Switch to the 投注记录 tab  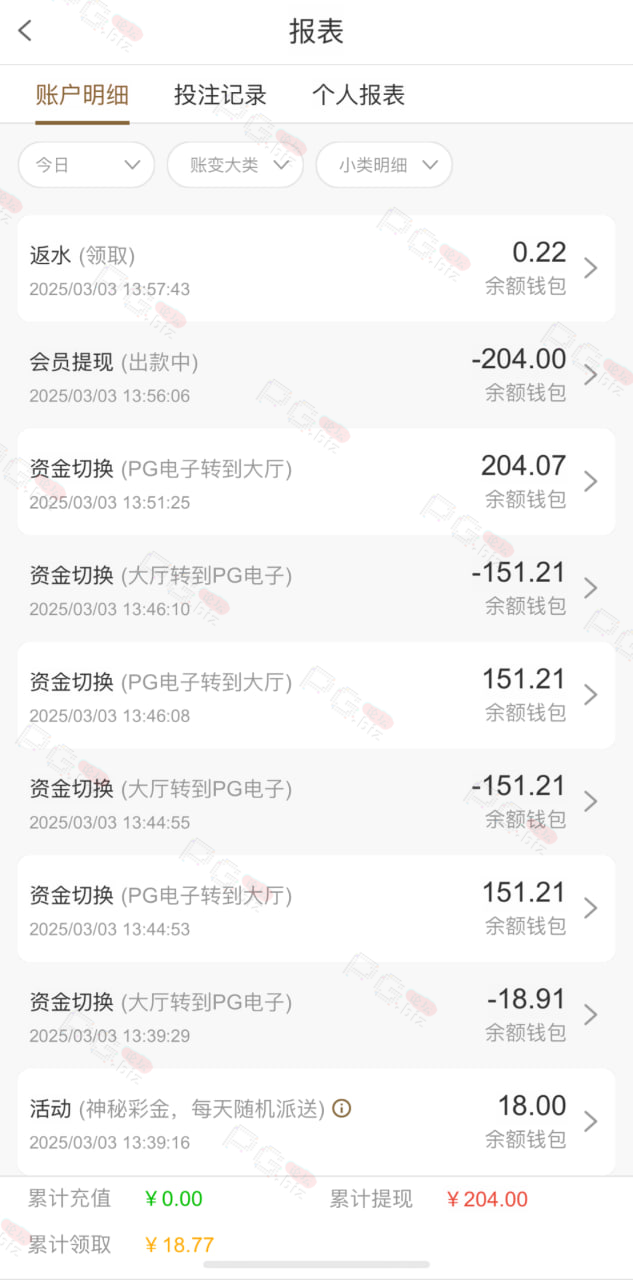220,96
